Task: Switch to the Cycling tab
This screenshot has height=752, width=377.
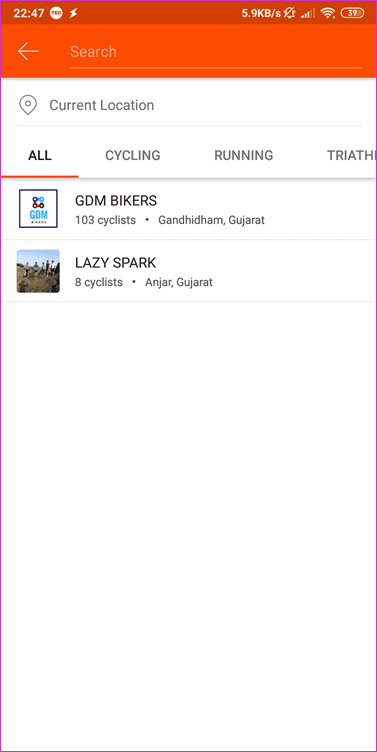Action: coord(133,155)
